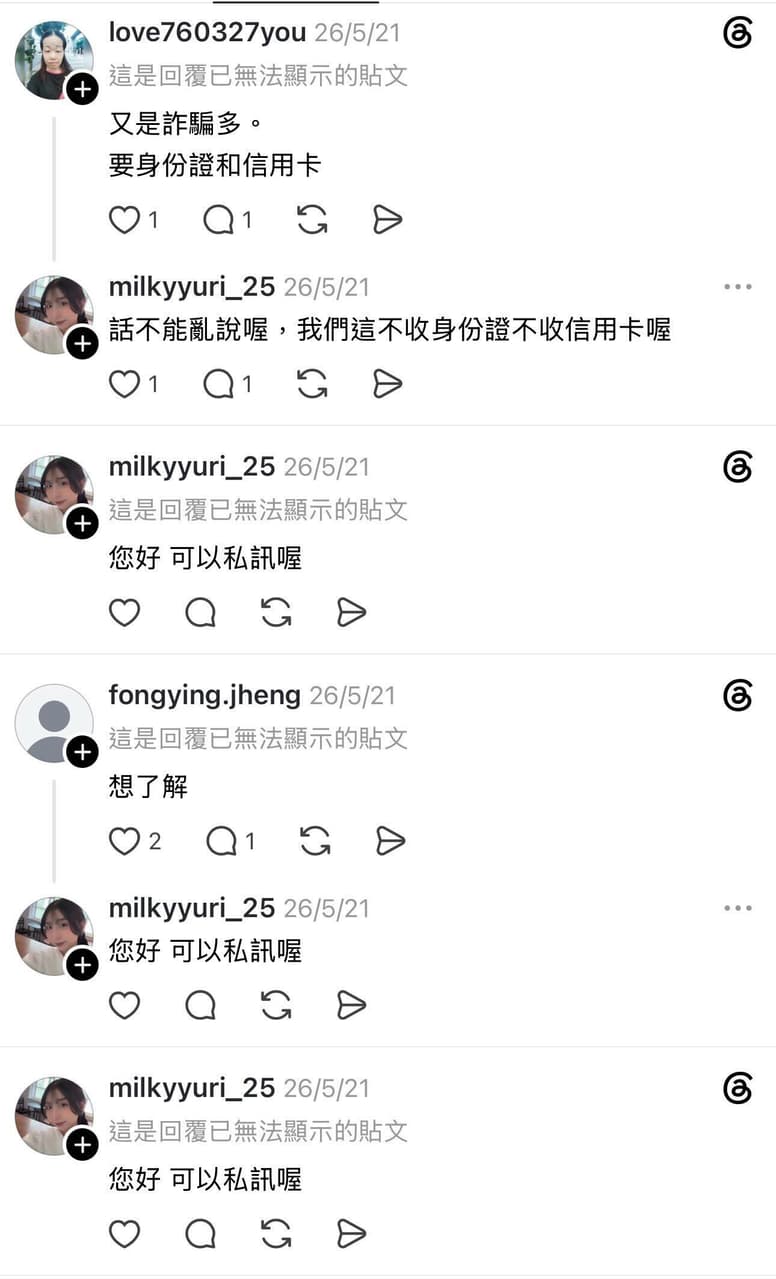The image size is (776, 1279).
Task: Follow love760327you using the avatar plus badge
Action: coord(82,90)
